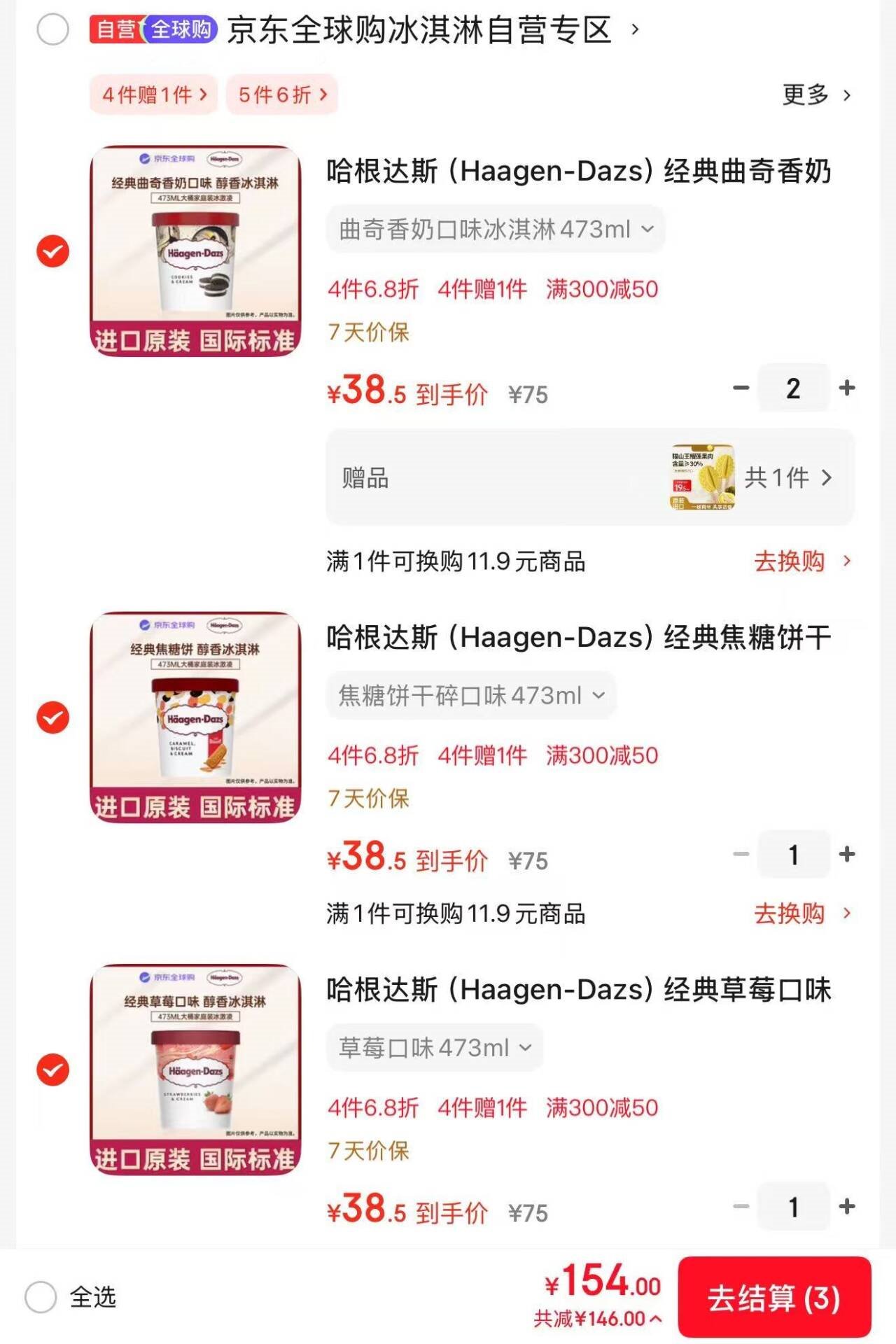The height and width of the screenshot is (1344, 896).
Task: Expand the 共减¥146.00 discount details
Action: (x=597, y=1319)
